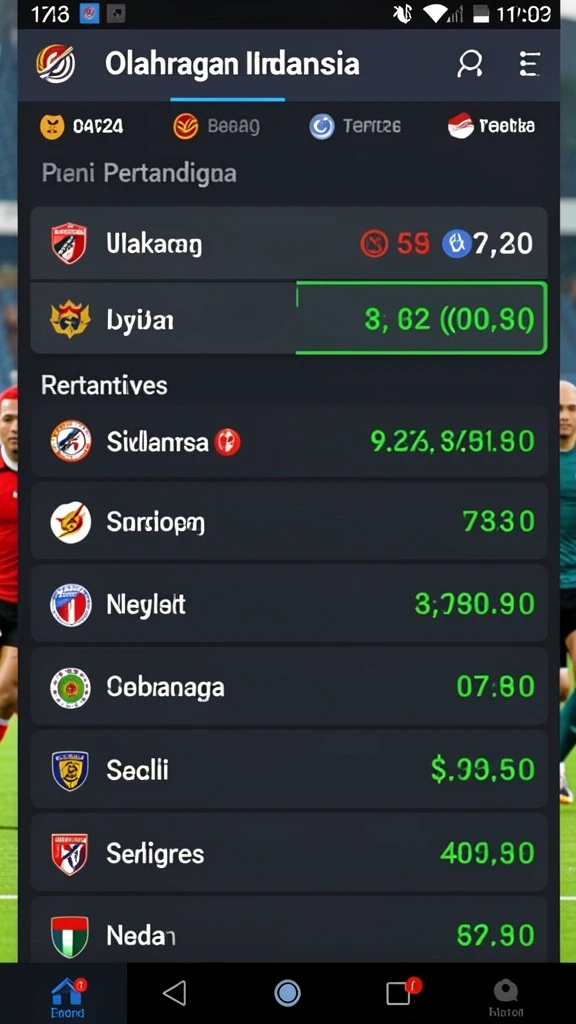Image resolution: width=576 pixels, height=1024 pixels.
Task: Switch to the Bebag tab
Action: [216, 126]
